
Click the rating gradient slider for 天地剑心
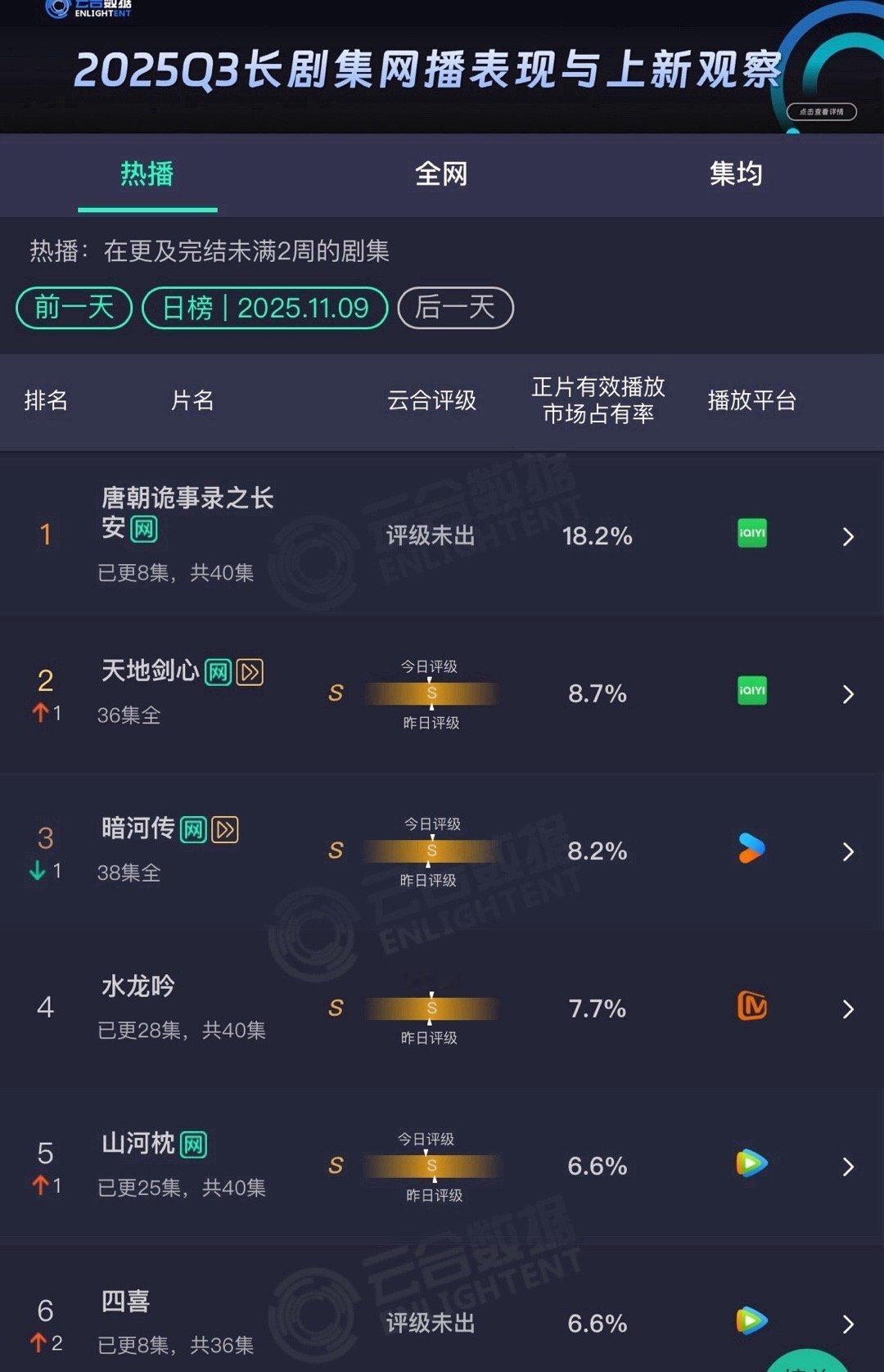(431, 692)
